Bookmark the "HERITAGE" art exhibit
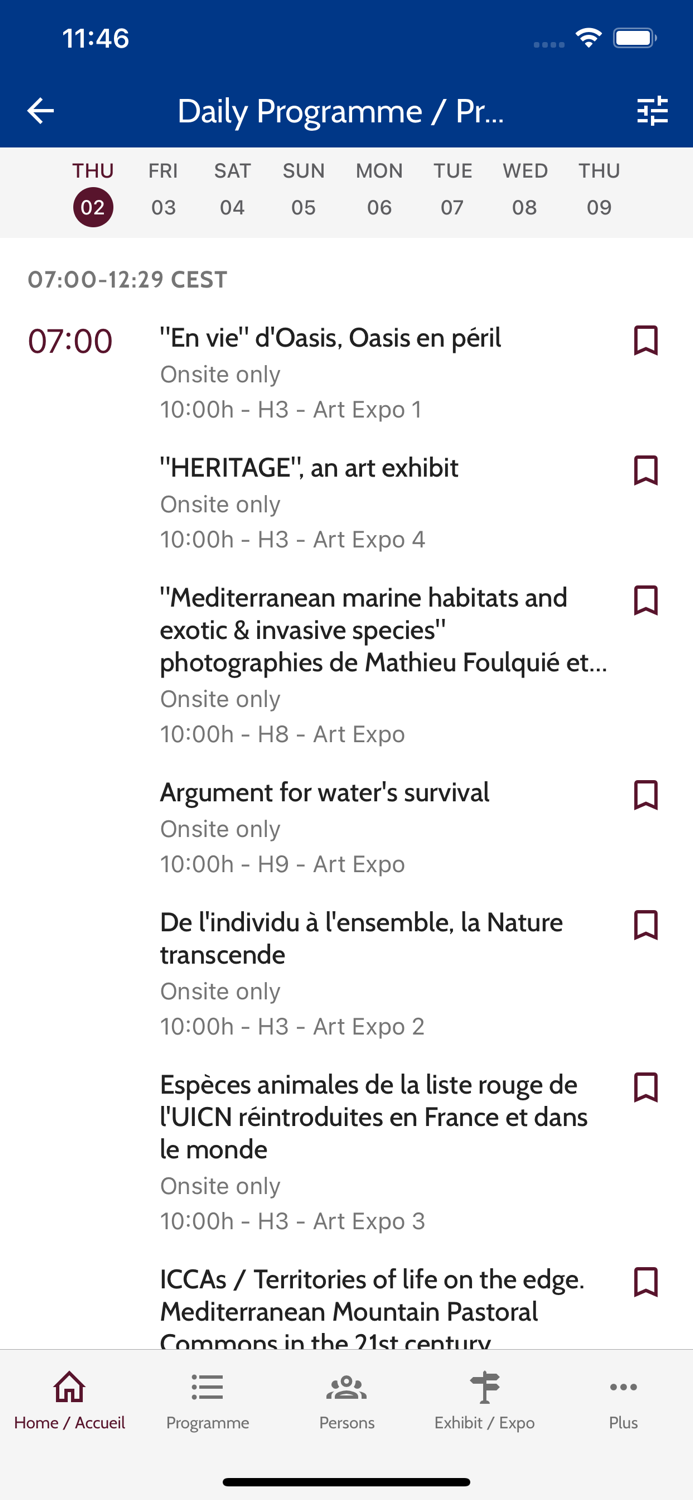The width and height of the screenshot is (693, 1500). (x=646, y=471)
